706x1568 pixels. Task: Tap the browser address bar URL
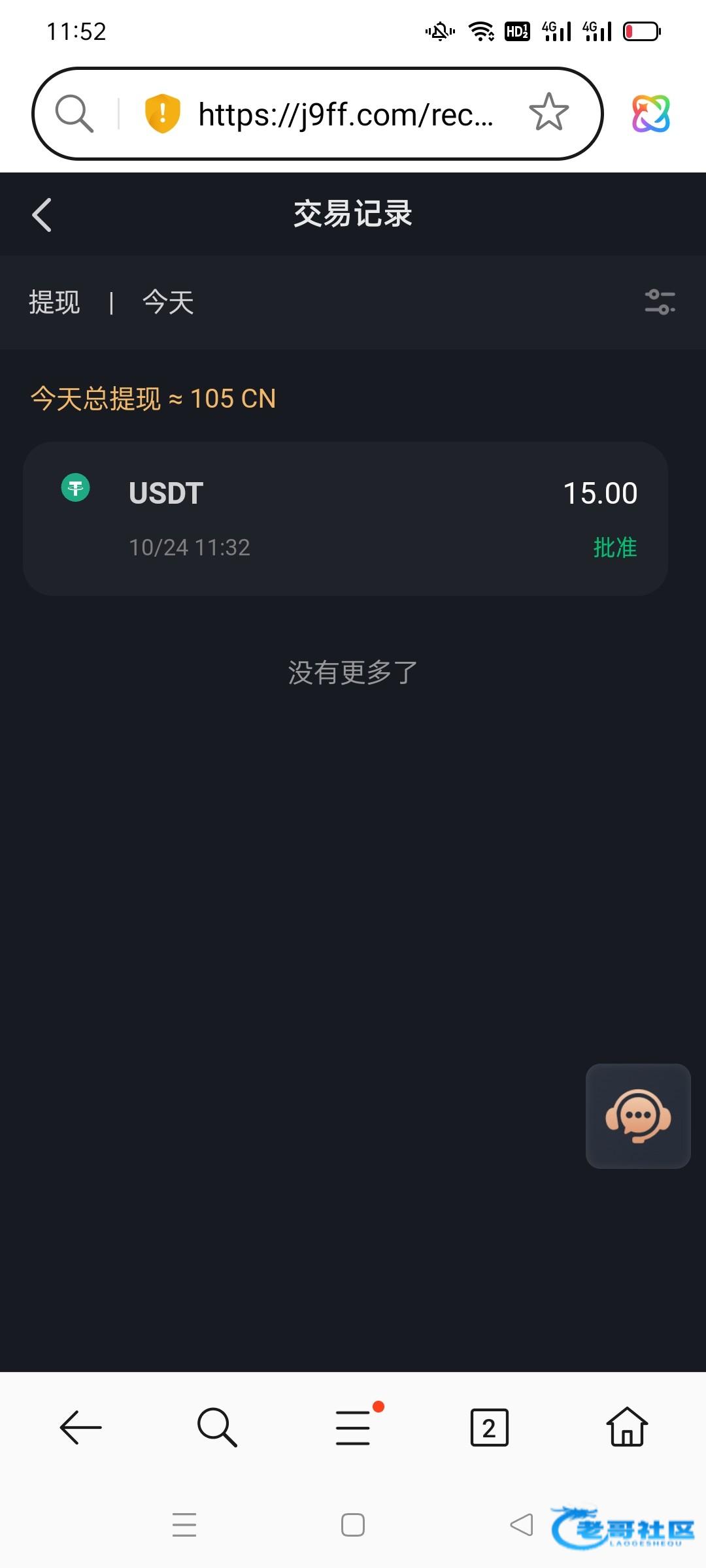click(x=345, y=114)
